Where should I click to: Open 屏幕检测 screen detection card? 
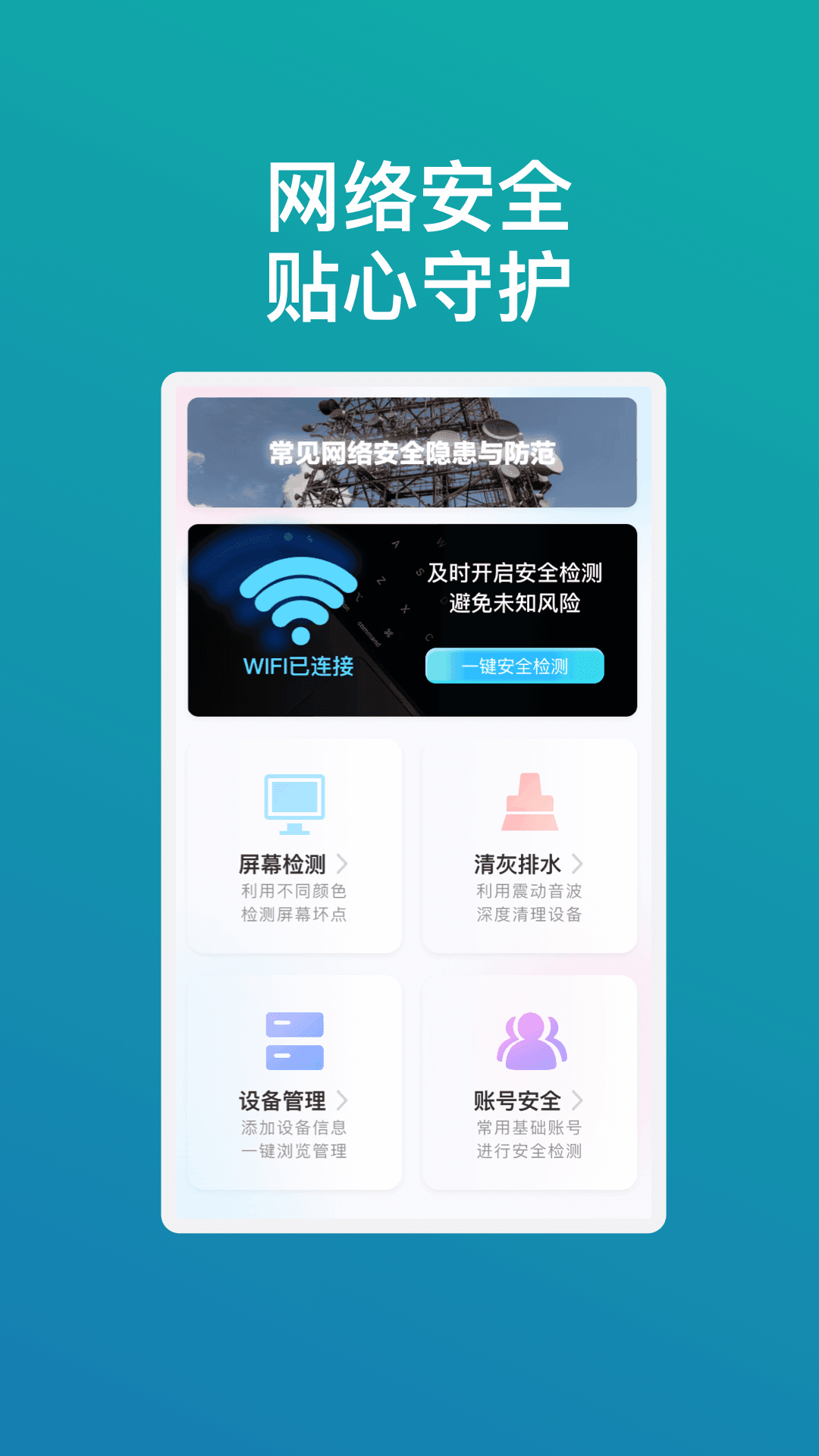pyautogui.click(x=296, y=843)
